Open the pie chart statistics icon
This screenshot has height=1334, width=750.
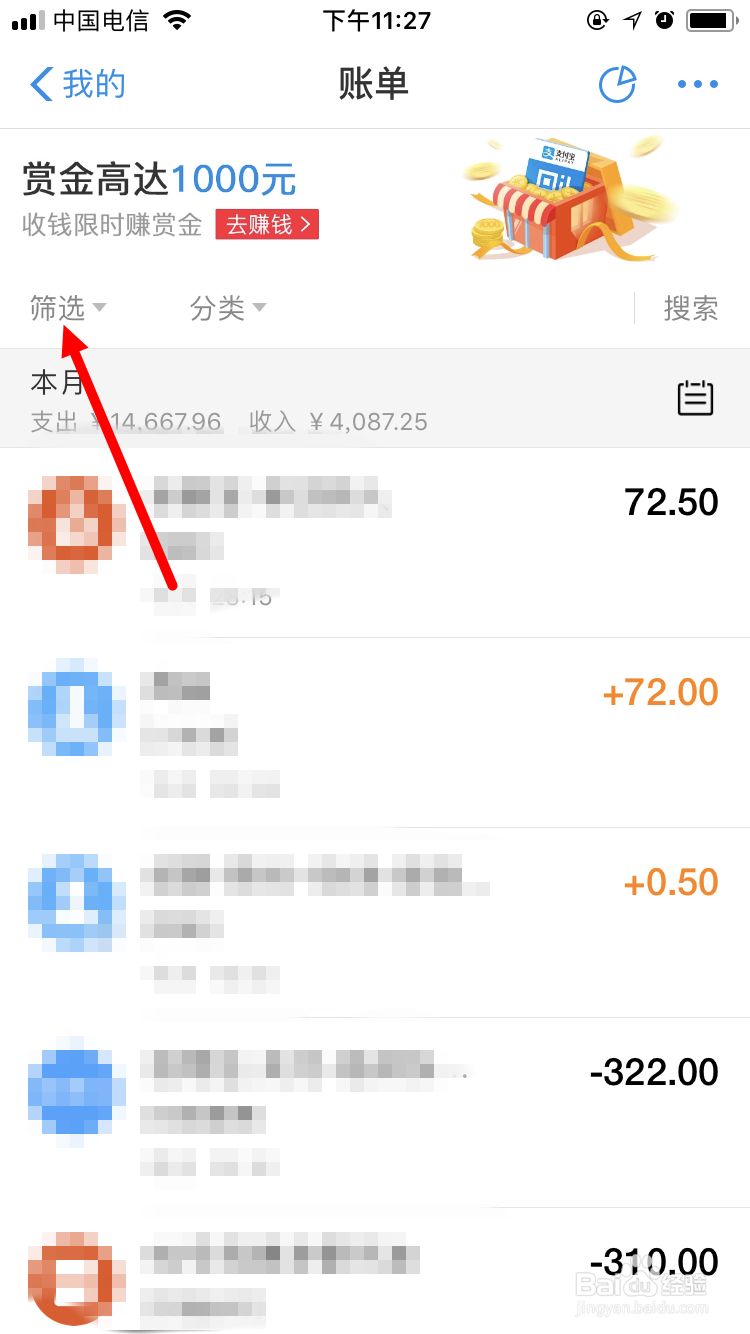[617, 84]
